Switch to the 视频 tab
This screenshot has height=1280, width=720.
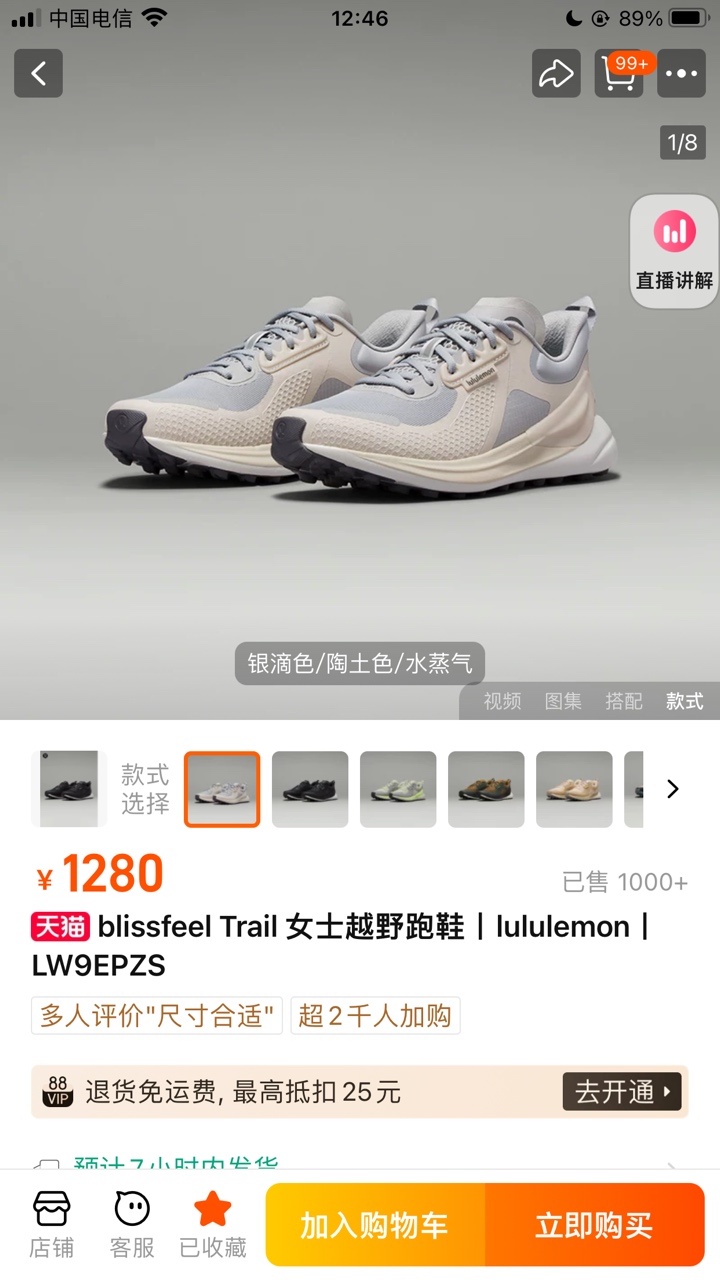click(502, 701)
